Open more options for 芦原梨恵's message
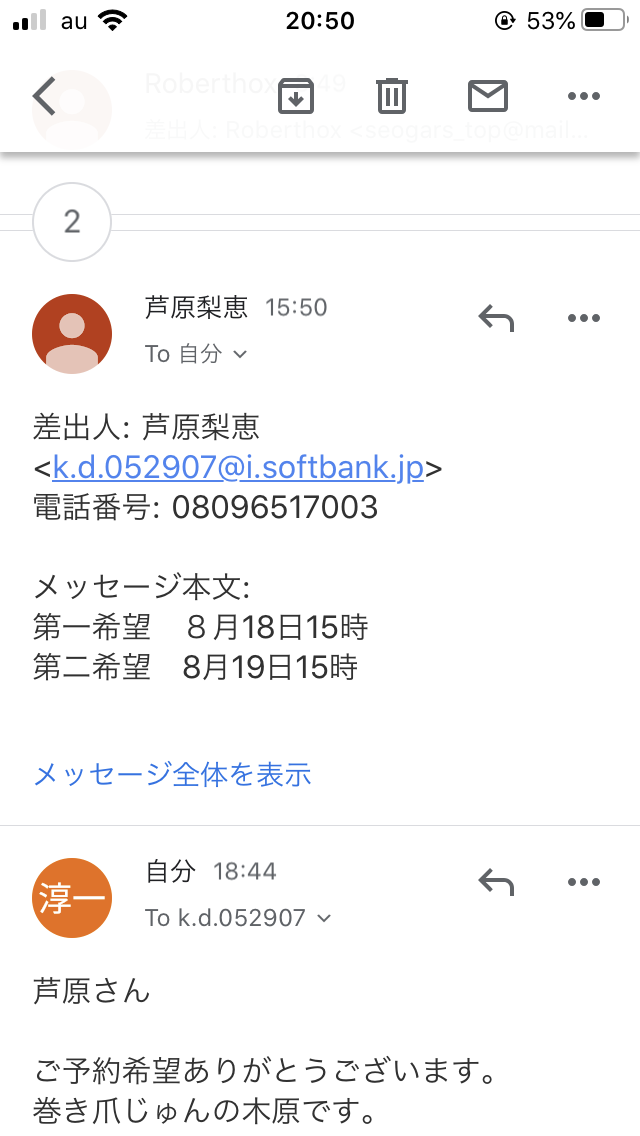The width and height of the screenshot is (640, 1136). tap(583, 318)
